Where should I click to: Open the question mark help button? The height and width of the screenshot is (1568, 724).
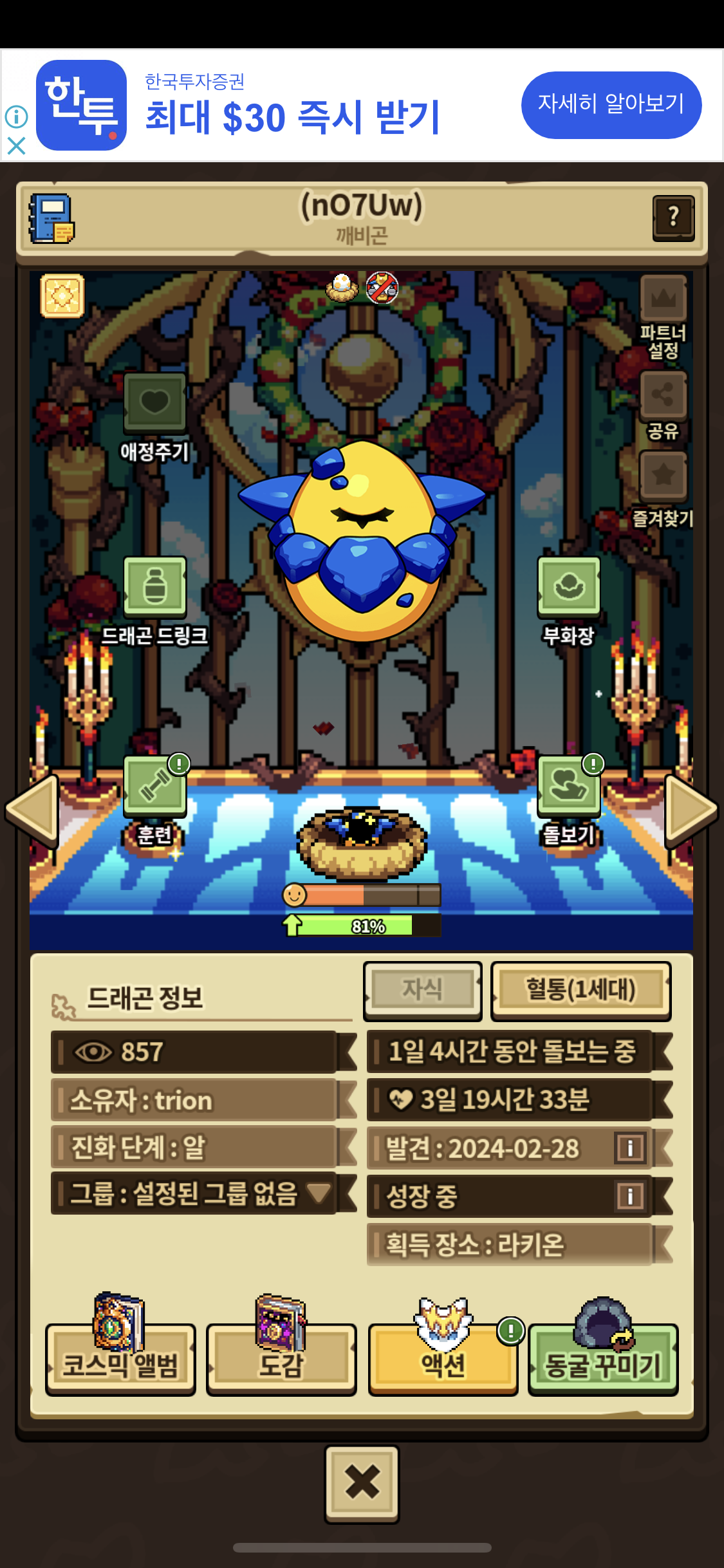[x=673, y=218]
